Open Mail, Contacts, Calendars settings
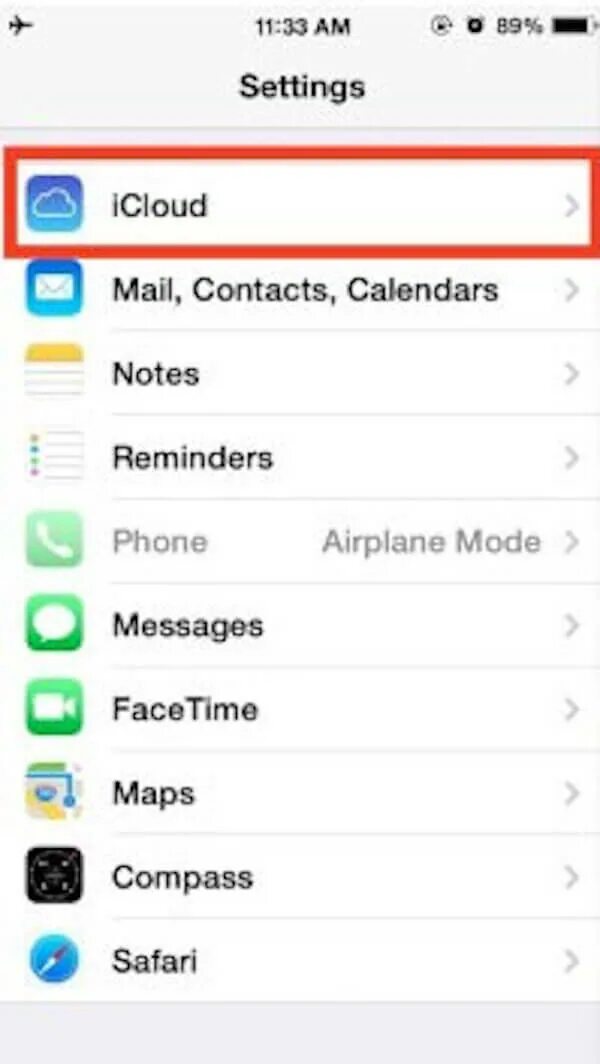 pyautogui.click(x=300, y=290)
